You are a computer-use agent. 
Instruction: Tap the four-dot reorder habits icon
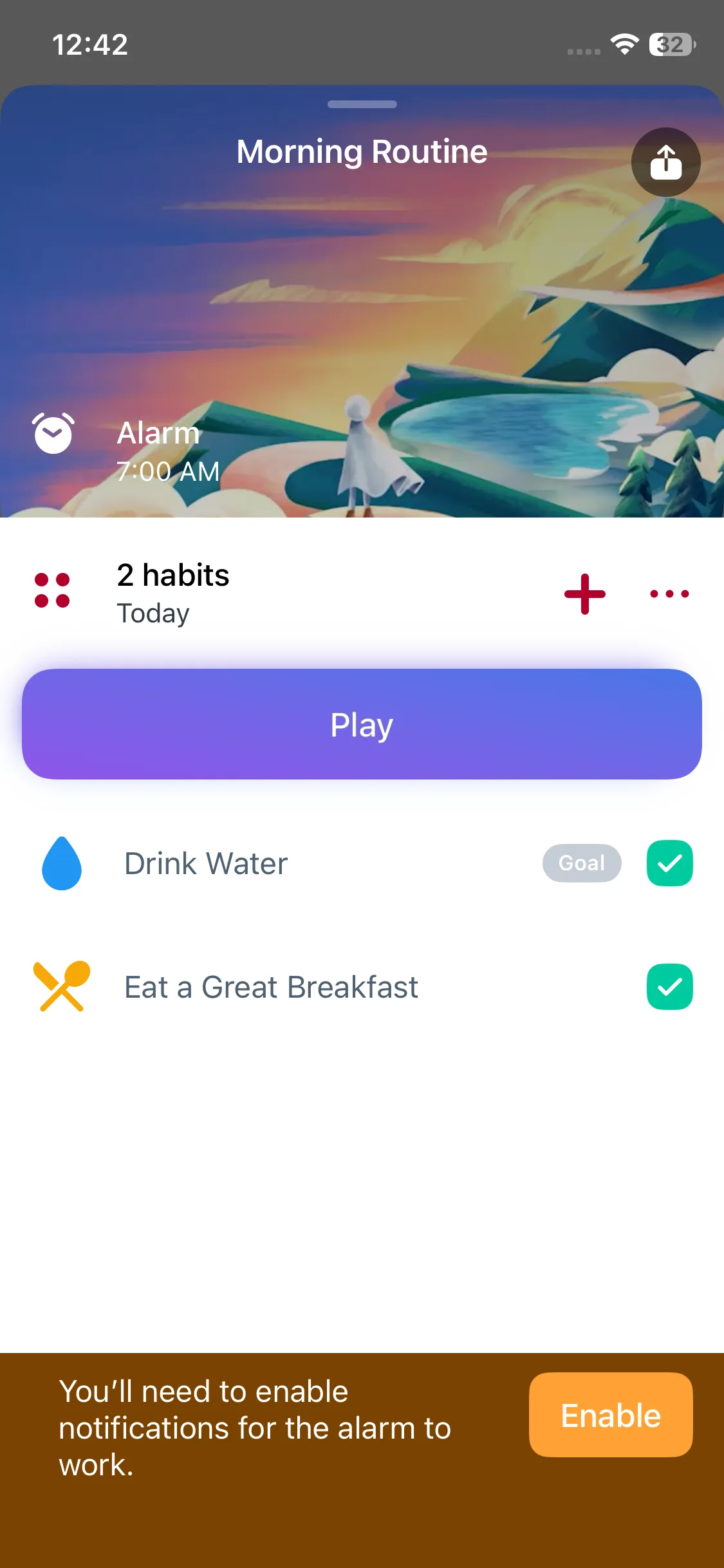point(52,590)
